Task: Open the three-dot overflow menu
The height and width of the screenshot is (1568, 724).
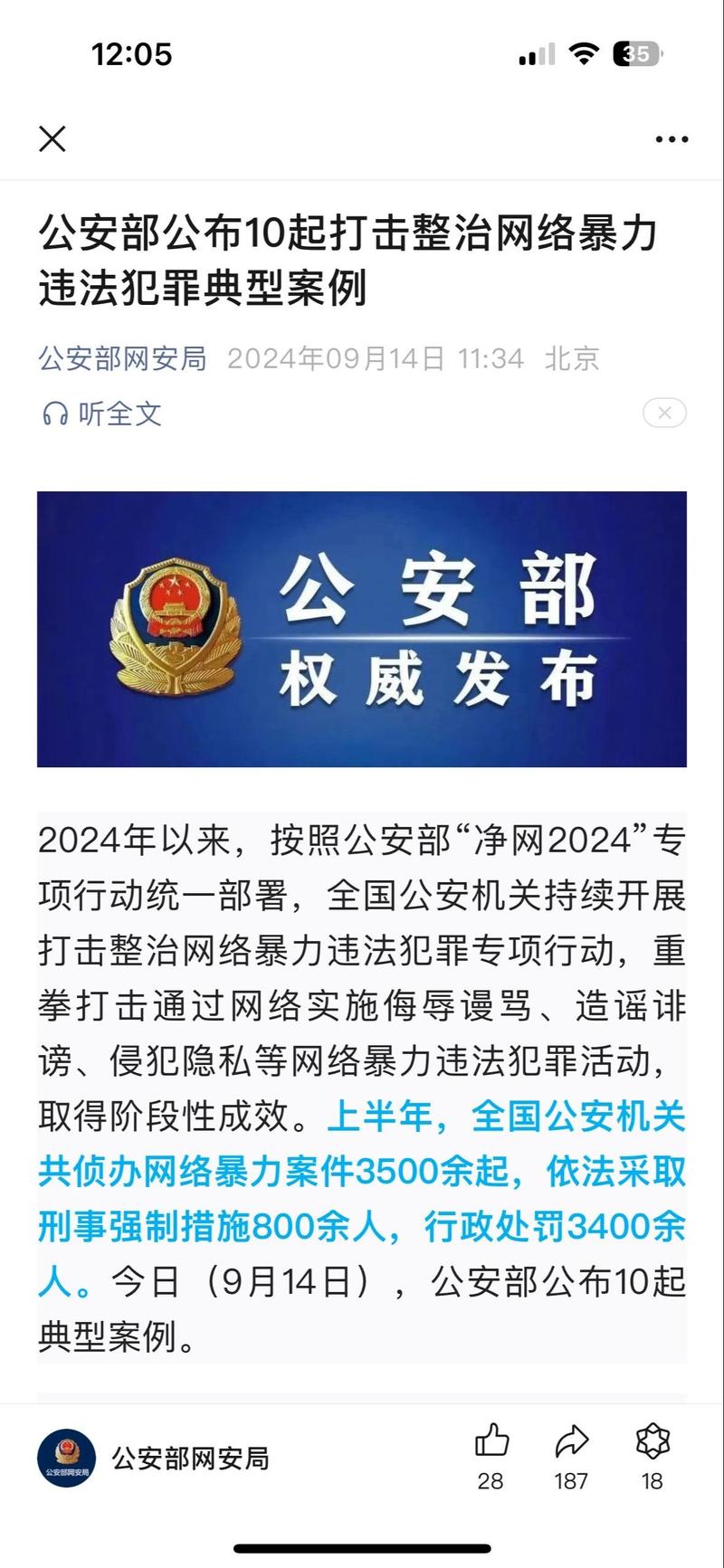Action: point(672,139)
